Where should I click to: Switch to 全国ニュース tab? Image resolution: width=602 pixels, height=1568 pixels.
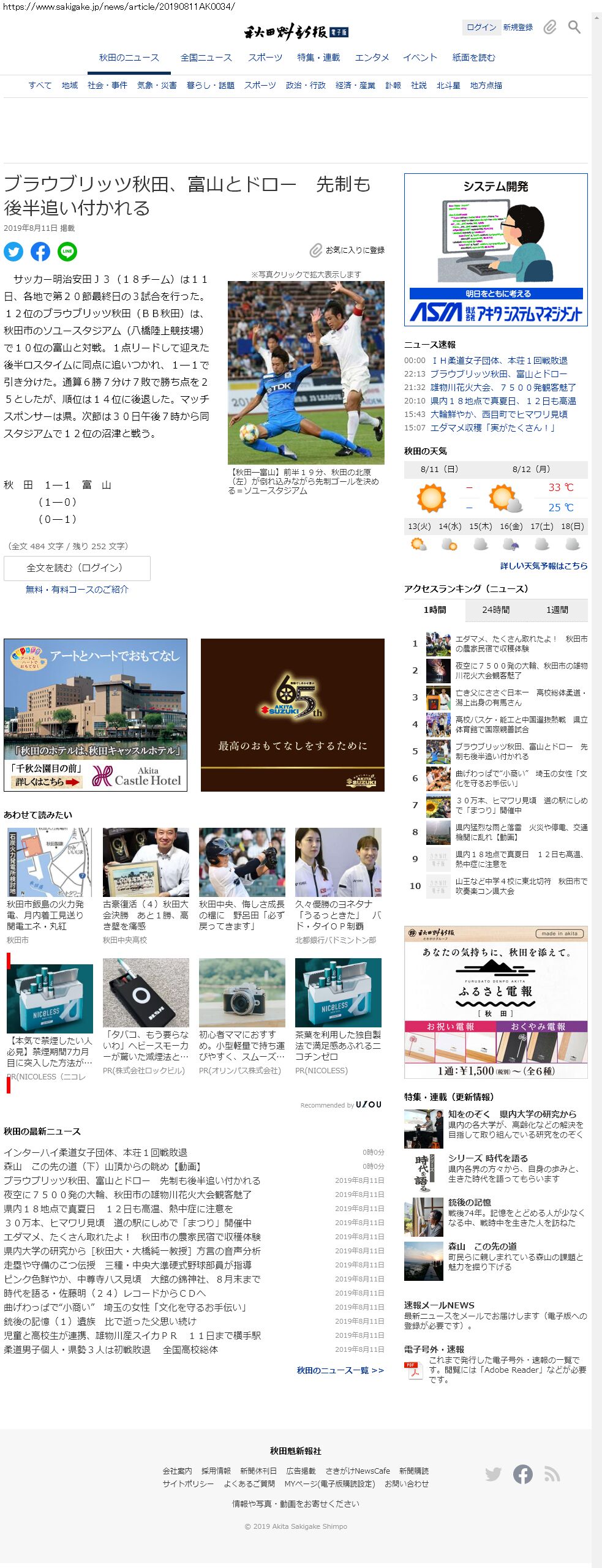pos(206,58)
